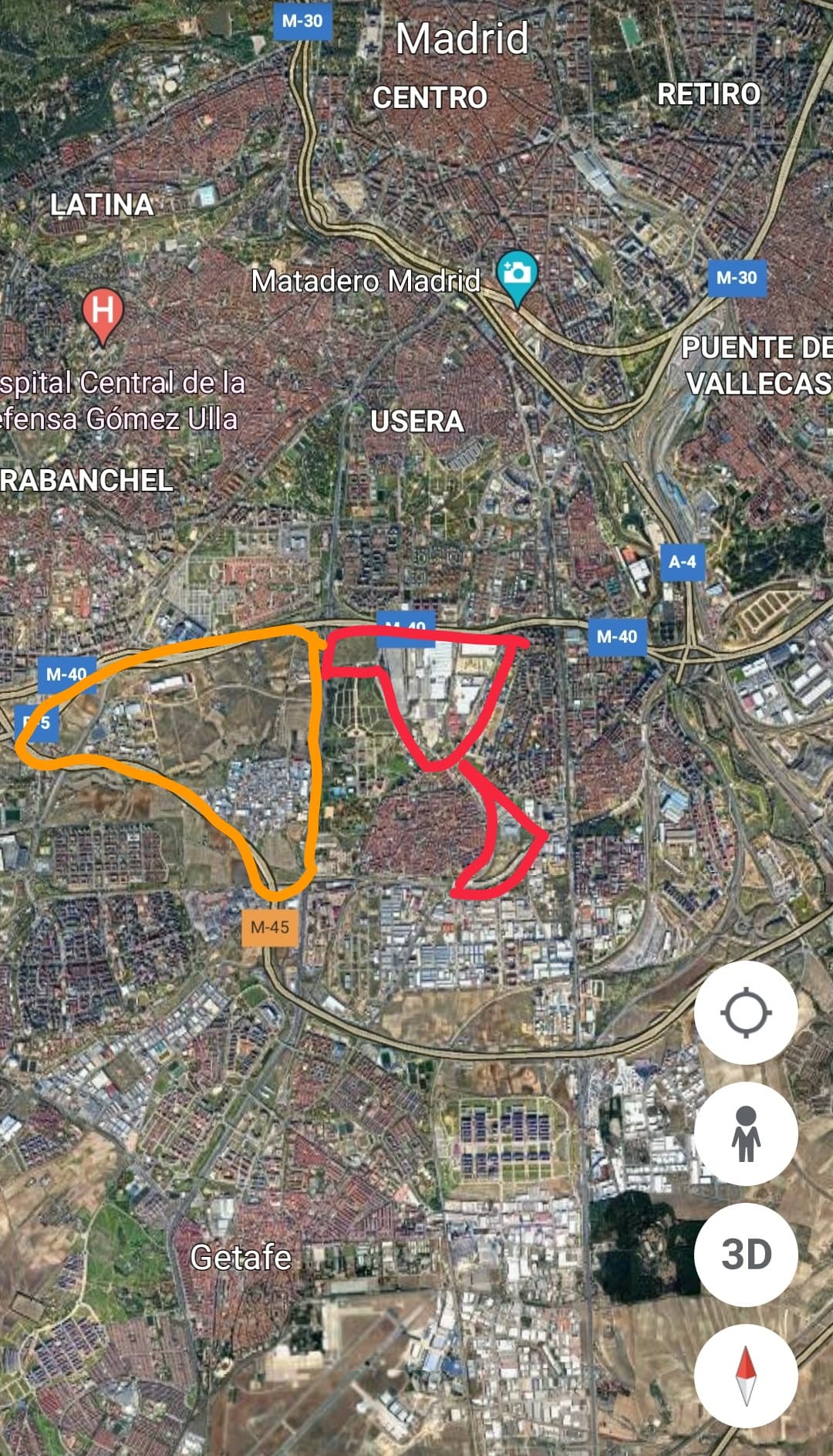Reset map orientation with the compass
This screenshot has width=833, height=1456.
point(746,1376)
